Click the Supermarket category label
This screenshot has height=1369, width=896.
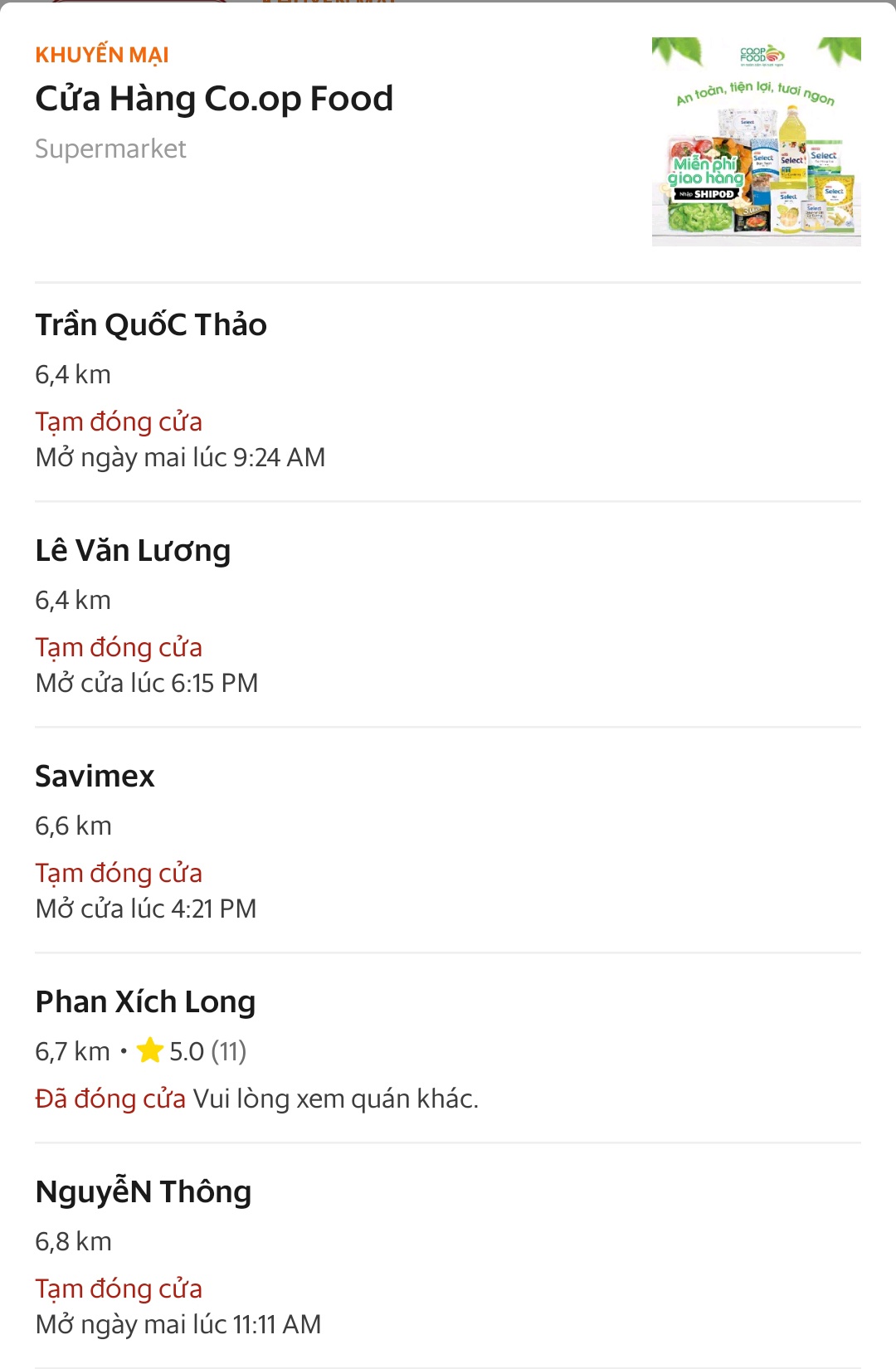(x=110, y=149)
